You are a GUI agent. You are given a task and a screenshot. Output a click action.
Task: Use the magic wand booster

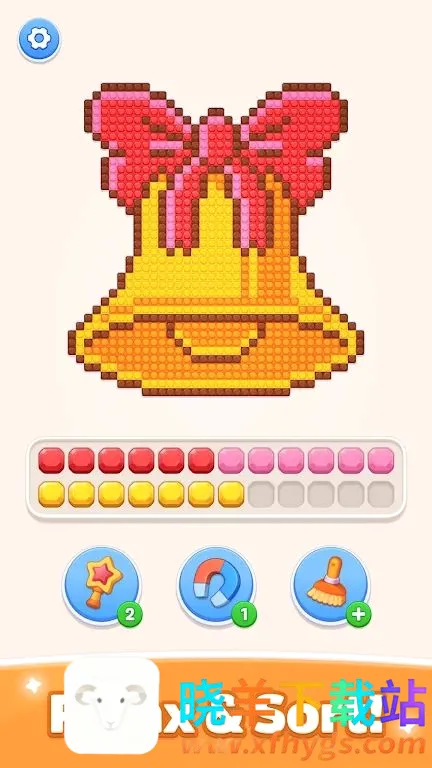(x=102, y=586)
